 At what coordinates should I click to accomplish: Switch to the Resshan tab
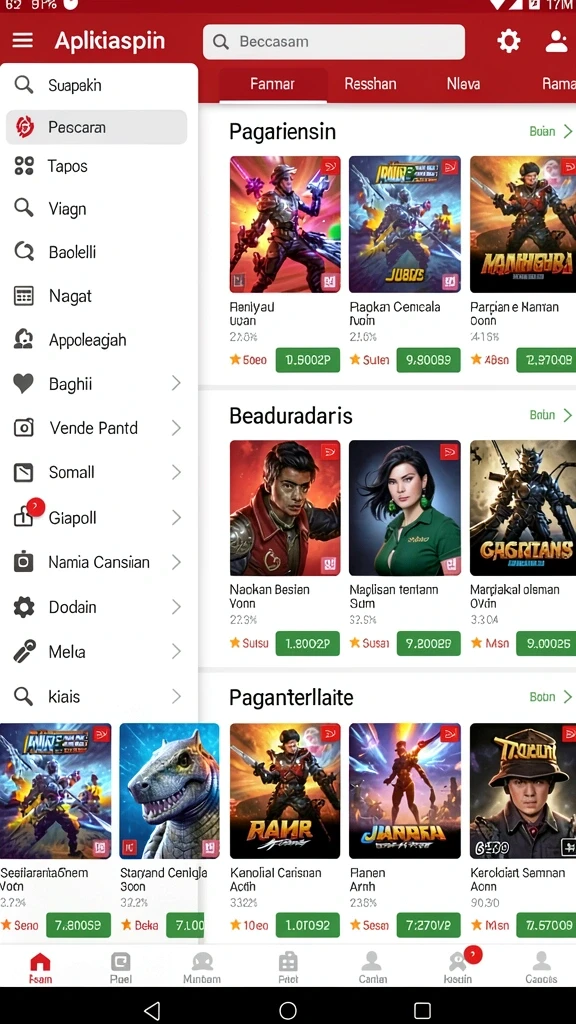[x=370, y=84]
